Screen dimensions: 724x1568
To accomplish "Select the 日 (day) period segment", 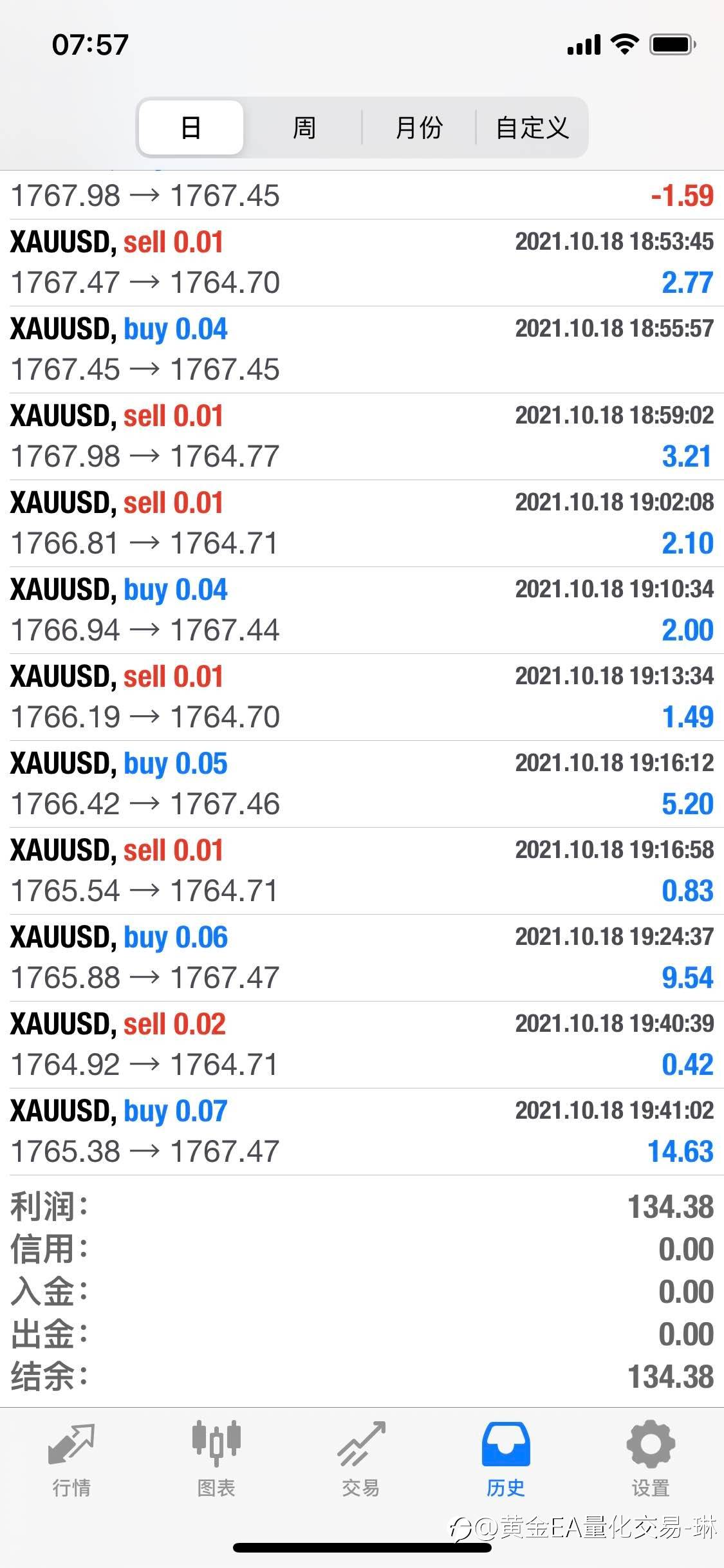I will pos(191,127).
